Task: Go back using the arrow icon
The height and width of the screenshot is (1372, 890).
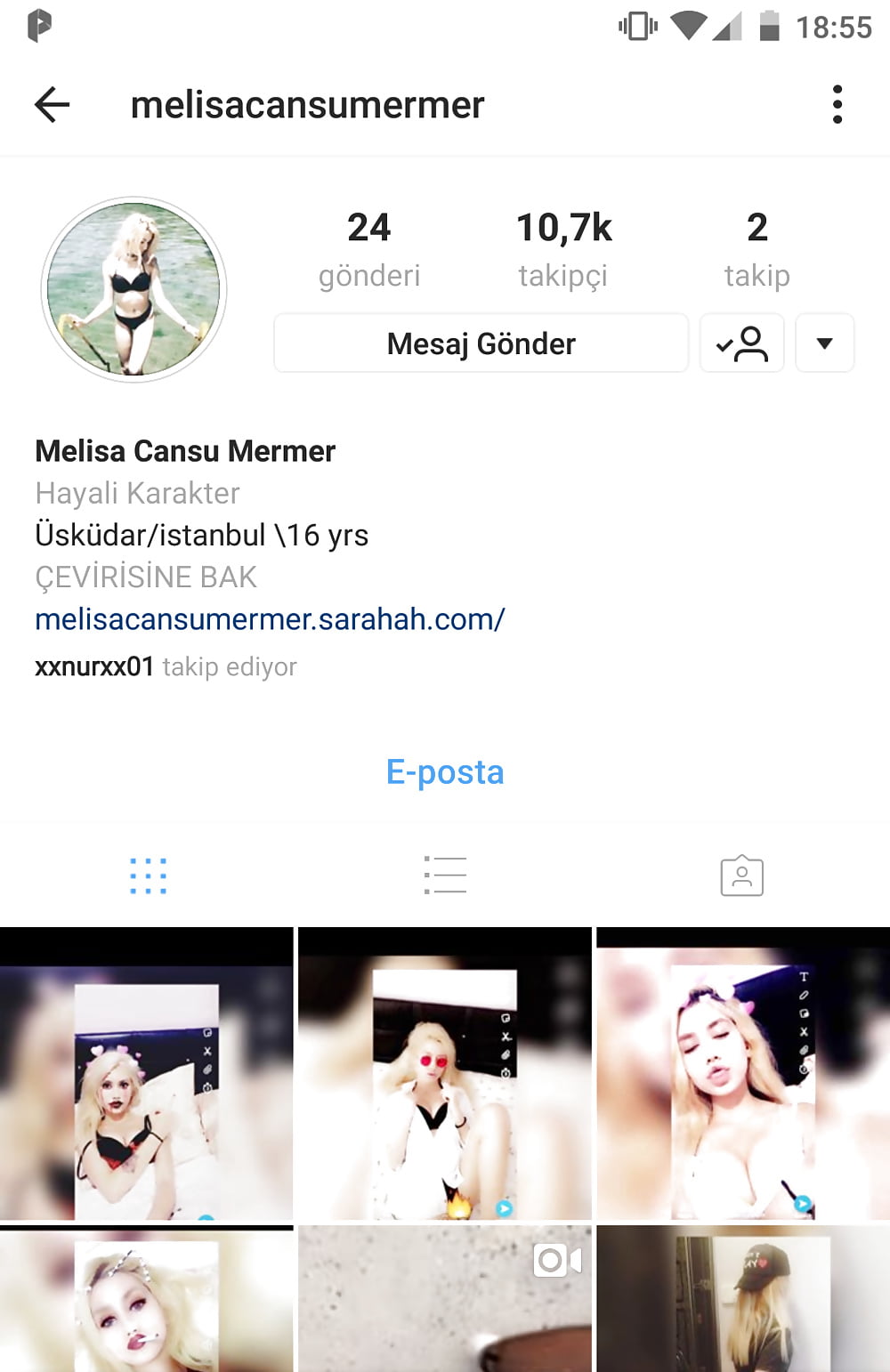Action: tap(52, 105)
